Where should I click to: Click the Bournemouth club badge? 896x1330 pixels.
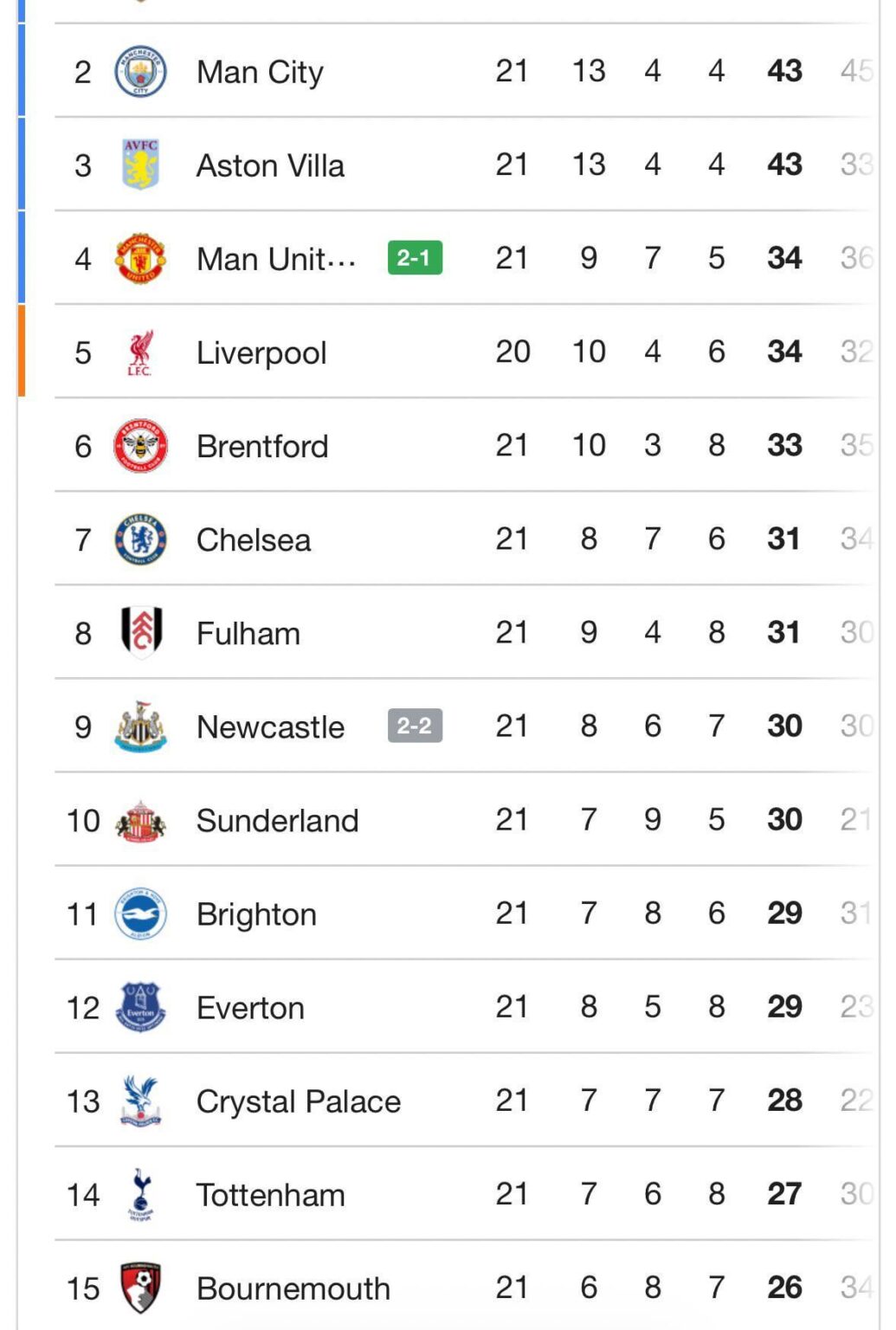[140, 1288]
